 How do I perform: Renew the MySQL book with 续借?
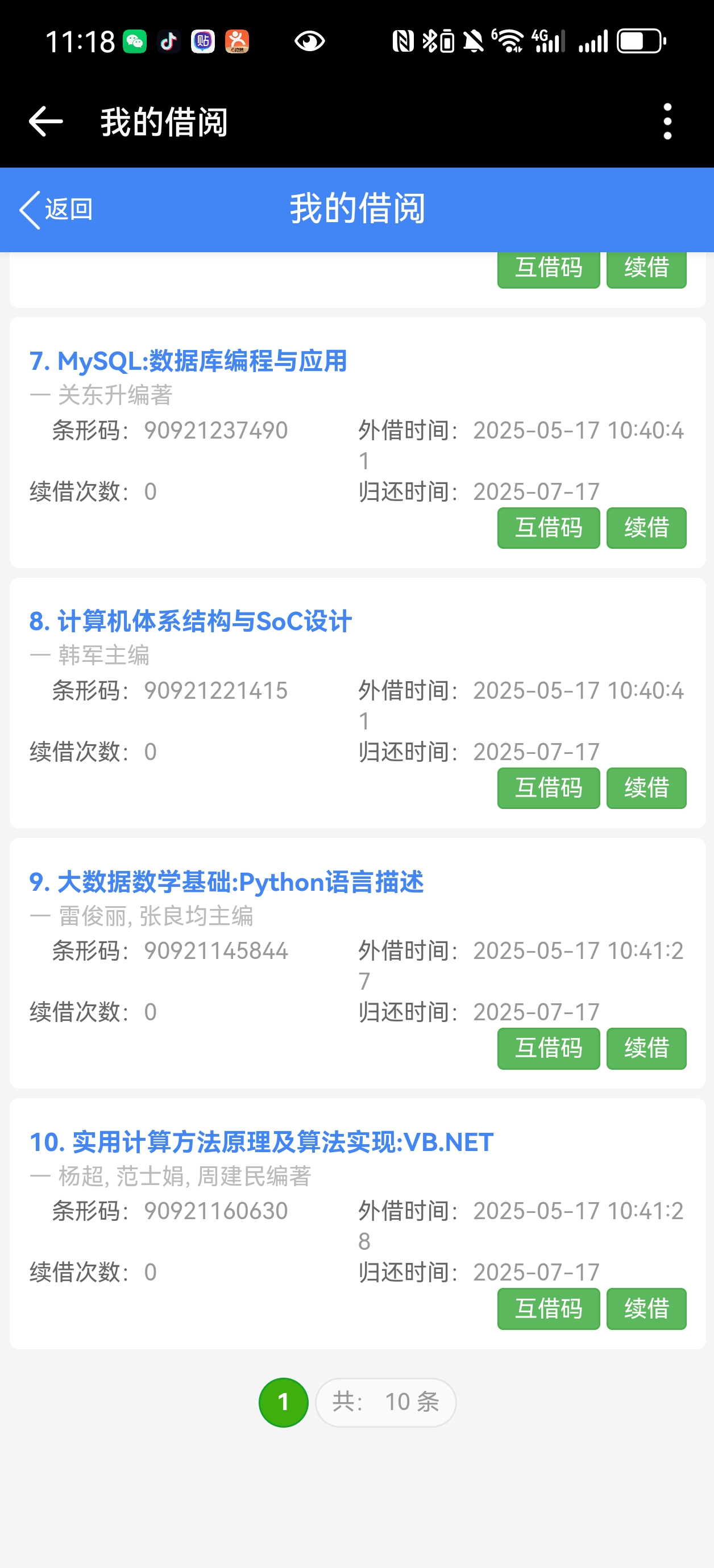coord(646,528)
